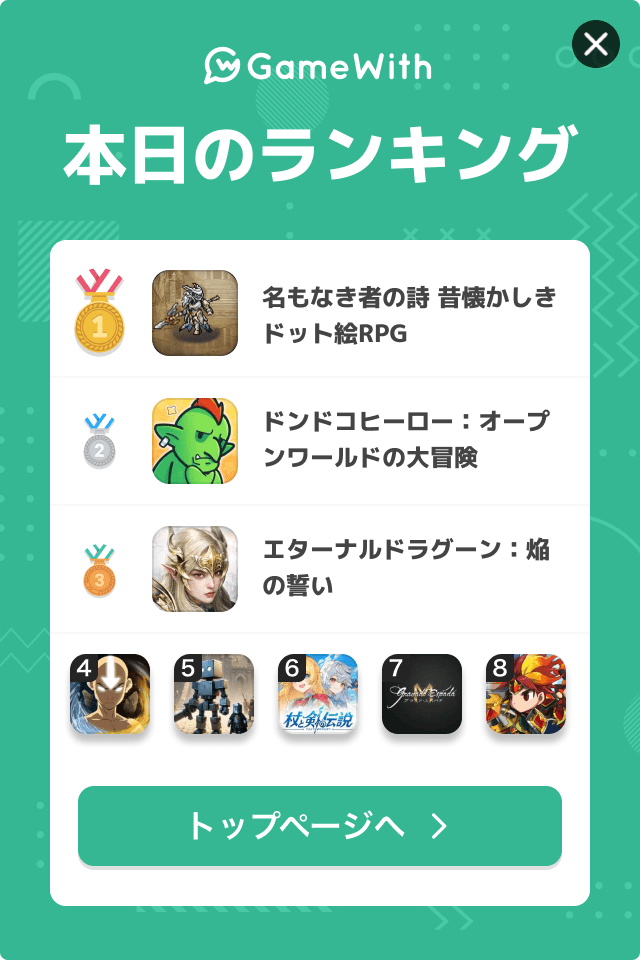Screen dimensions: 640x960
Task: Open the rank 8 game icon
Action: pyautogui.click(x=526, y=694)
